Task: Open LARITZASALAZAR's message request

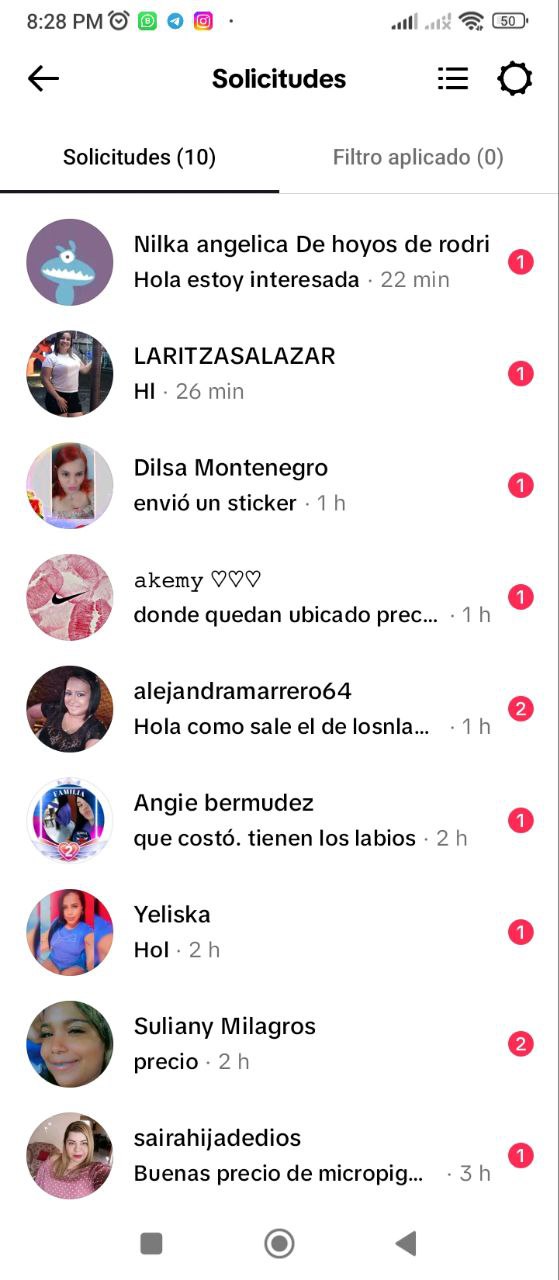Action: (279, 374)
